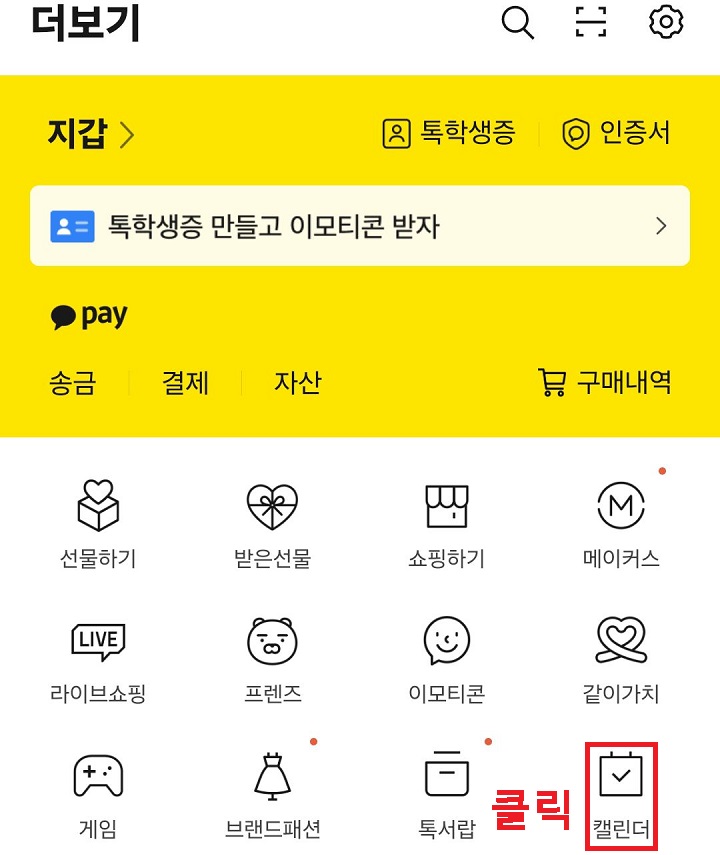Open the QR code scanner icon
This screenshot has width=720, height=855.
[x=592, y=22]
